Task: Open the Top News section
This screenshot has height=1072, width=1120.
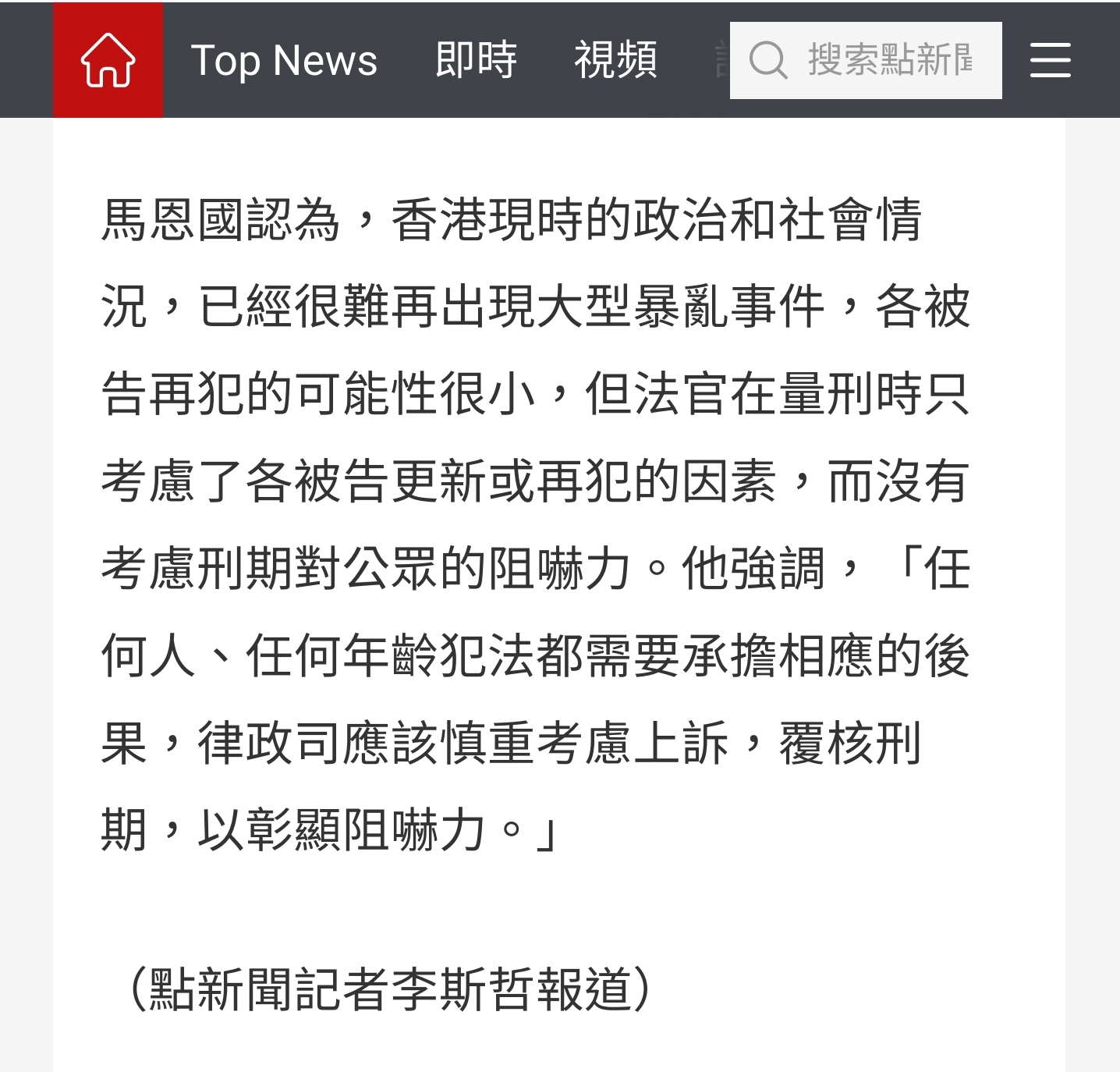Action: 284,60
